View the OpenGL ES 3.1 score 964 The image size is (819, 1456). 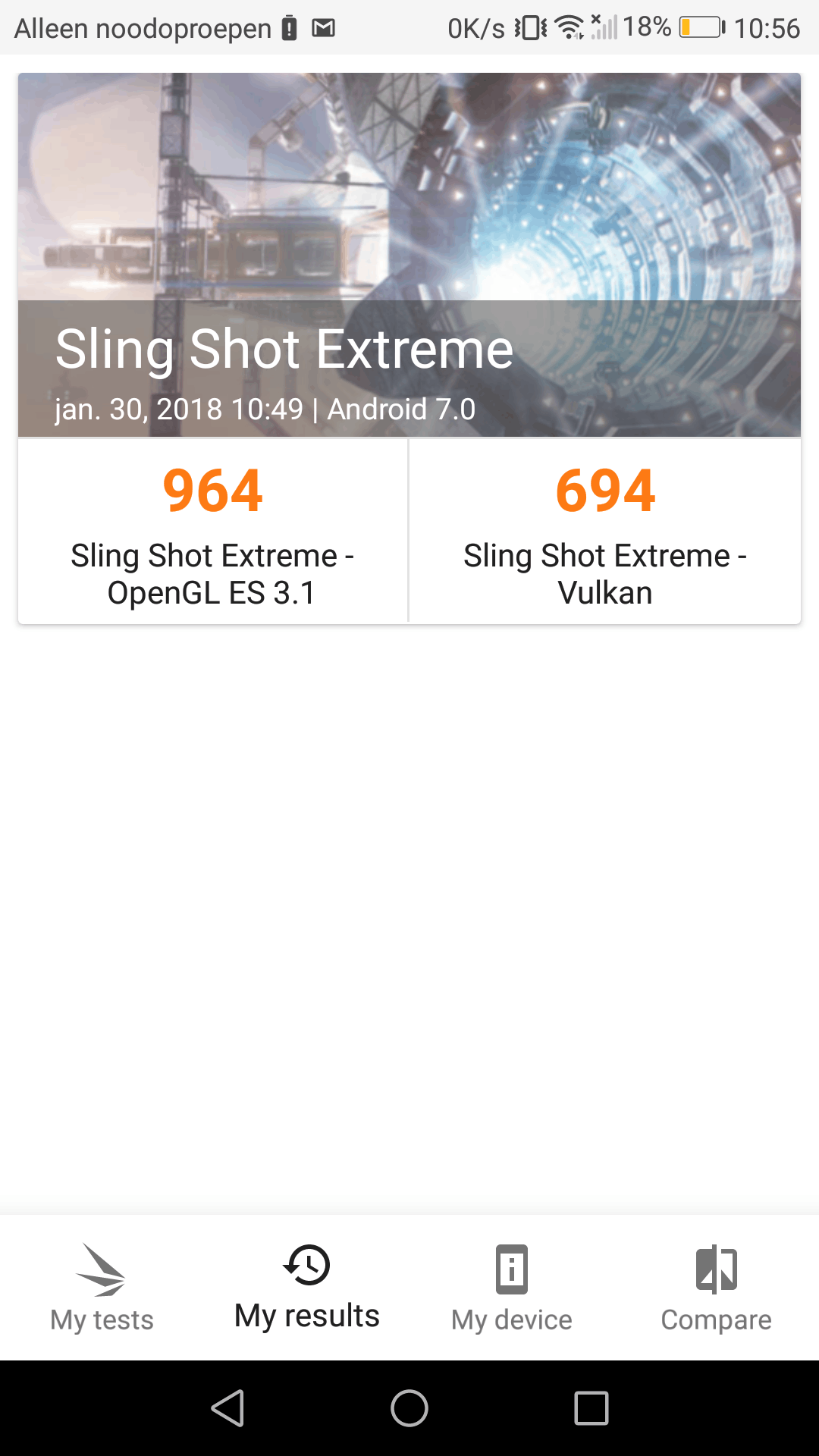tap(213, 532)
